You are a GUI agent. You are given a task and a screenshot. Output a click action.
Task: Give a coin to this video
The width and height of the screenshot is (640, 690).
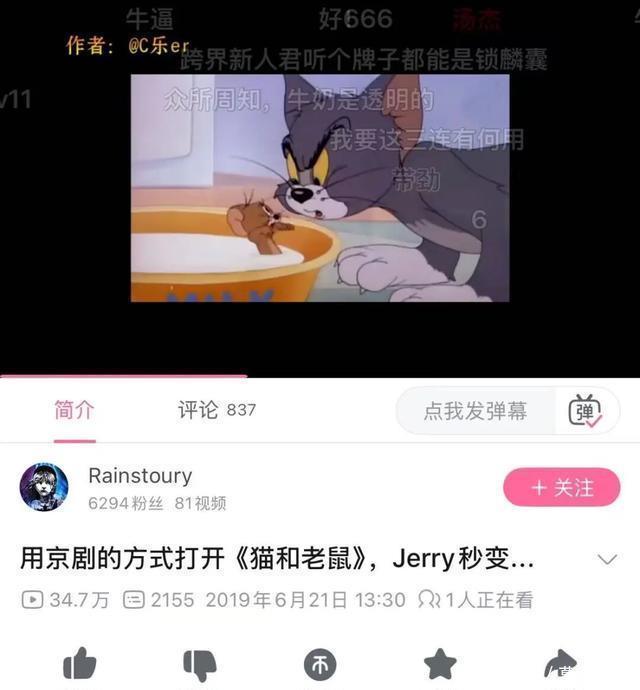[320, 664]
